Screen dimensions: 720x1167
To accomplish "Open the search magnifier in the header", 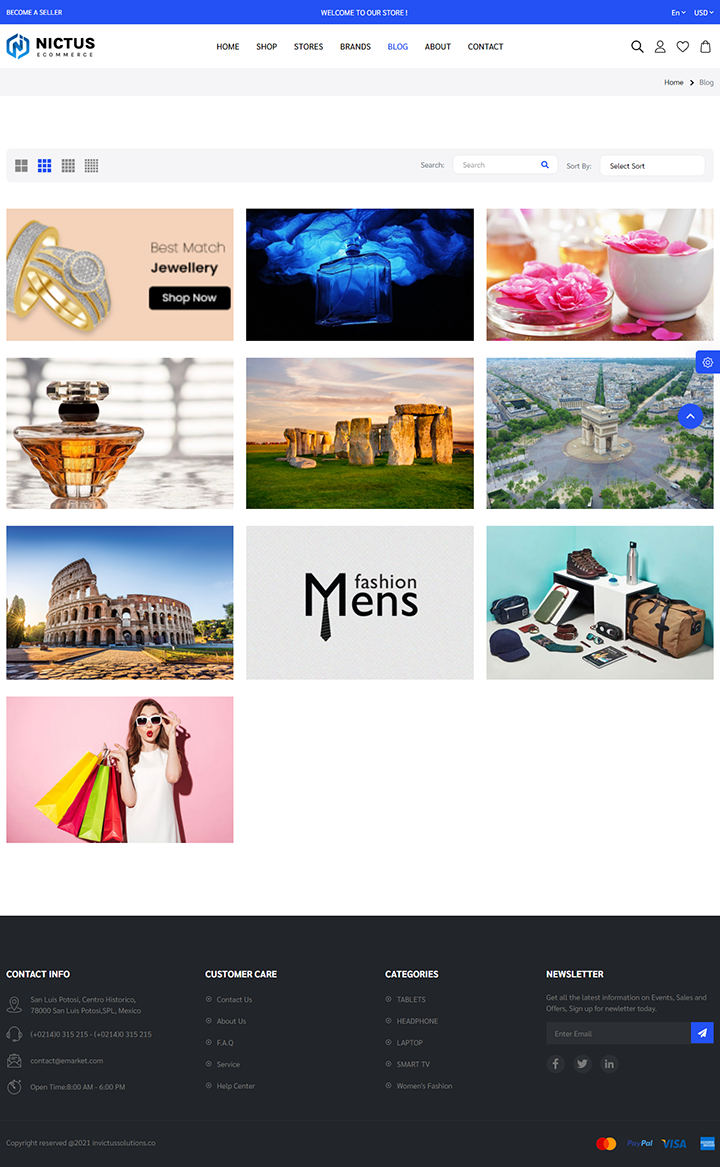I will tap(637, 47).
